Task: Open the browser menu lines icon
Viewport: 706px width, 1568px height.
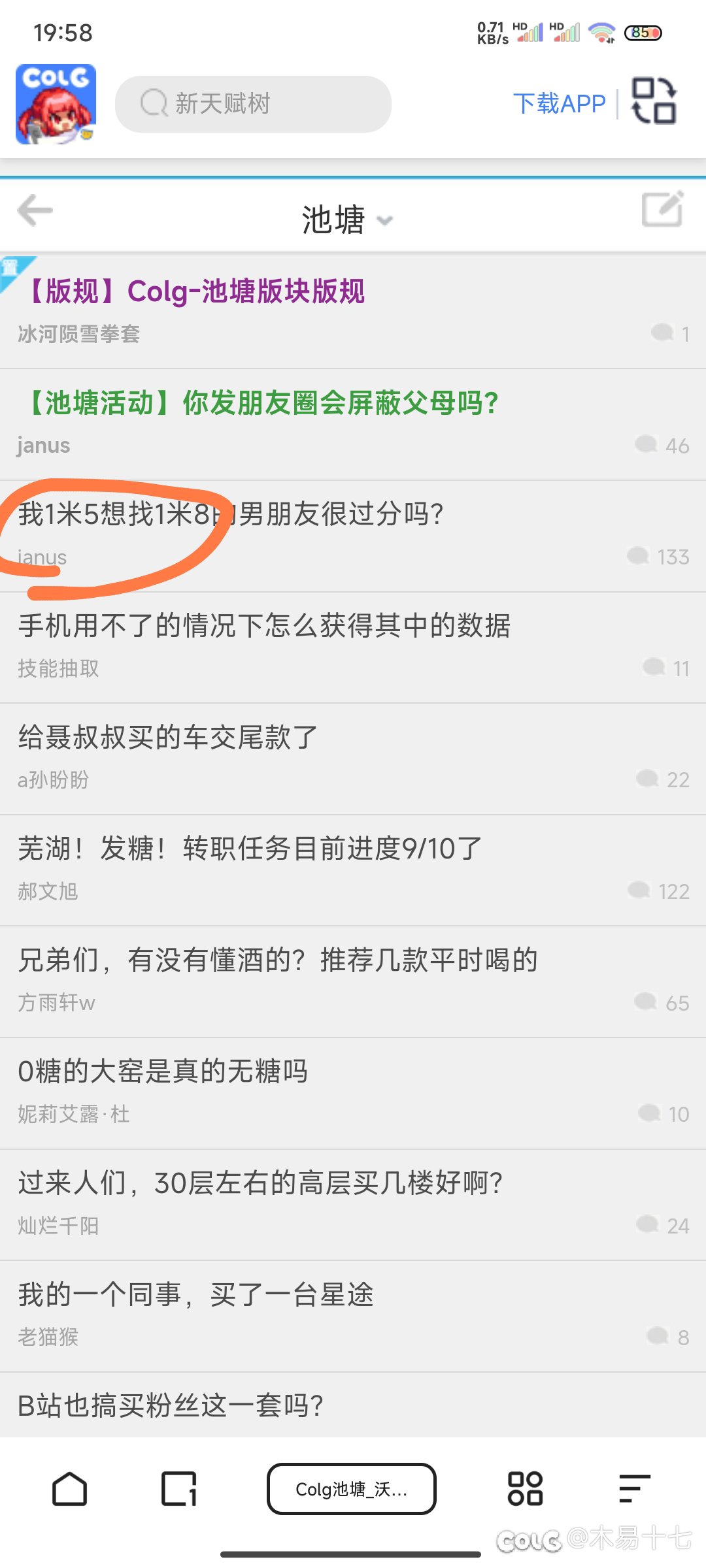Action: (x=634, y=1489)
